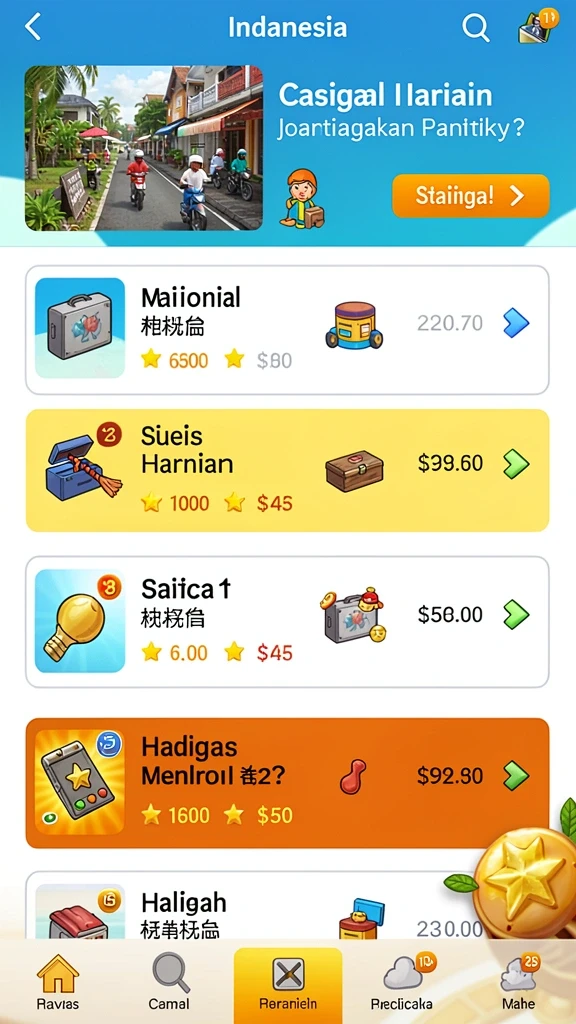Go back with the top-left arrow
The image size is (576, 1024).
coord(33,27)
